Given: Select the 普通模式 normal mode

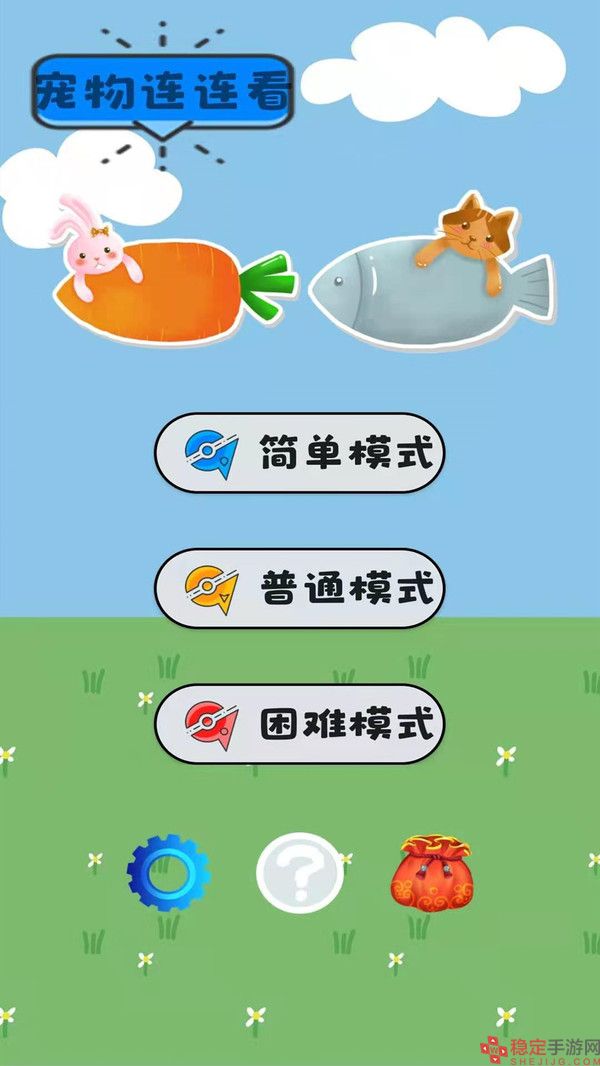Looking at the screenshot, I should click(299, 588).
